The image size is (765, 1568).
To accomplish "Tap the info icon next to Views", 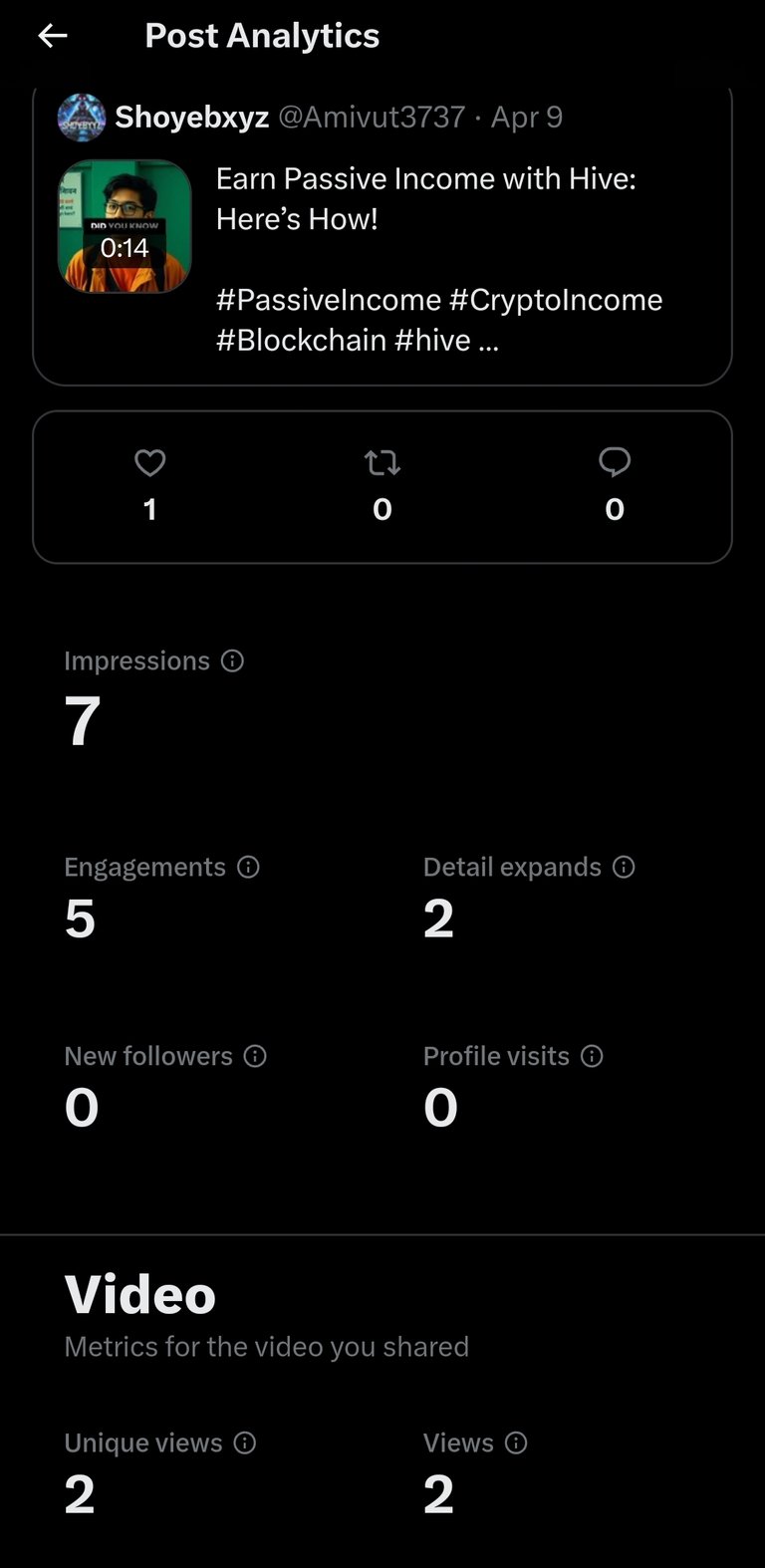I will coord(516,1443).
